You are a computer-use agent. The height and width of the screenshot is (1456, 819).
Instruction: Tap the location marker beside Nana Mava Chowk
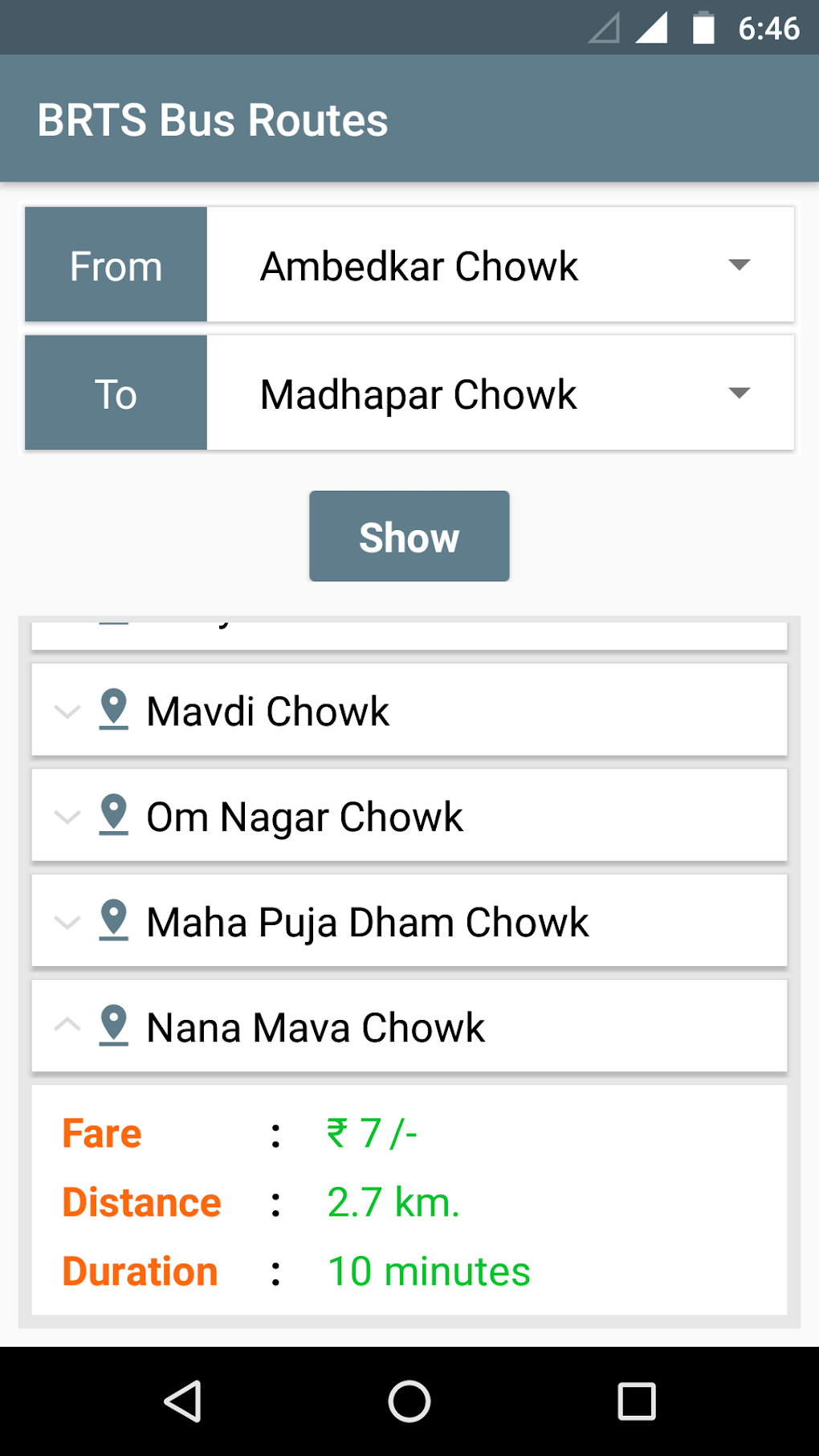(x=115, y=1026)
